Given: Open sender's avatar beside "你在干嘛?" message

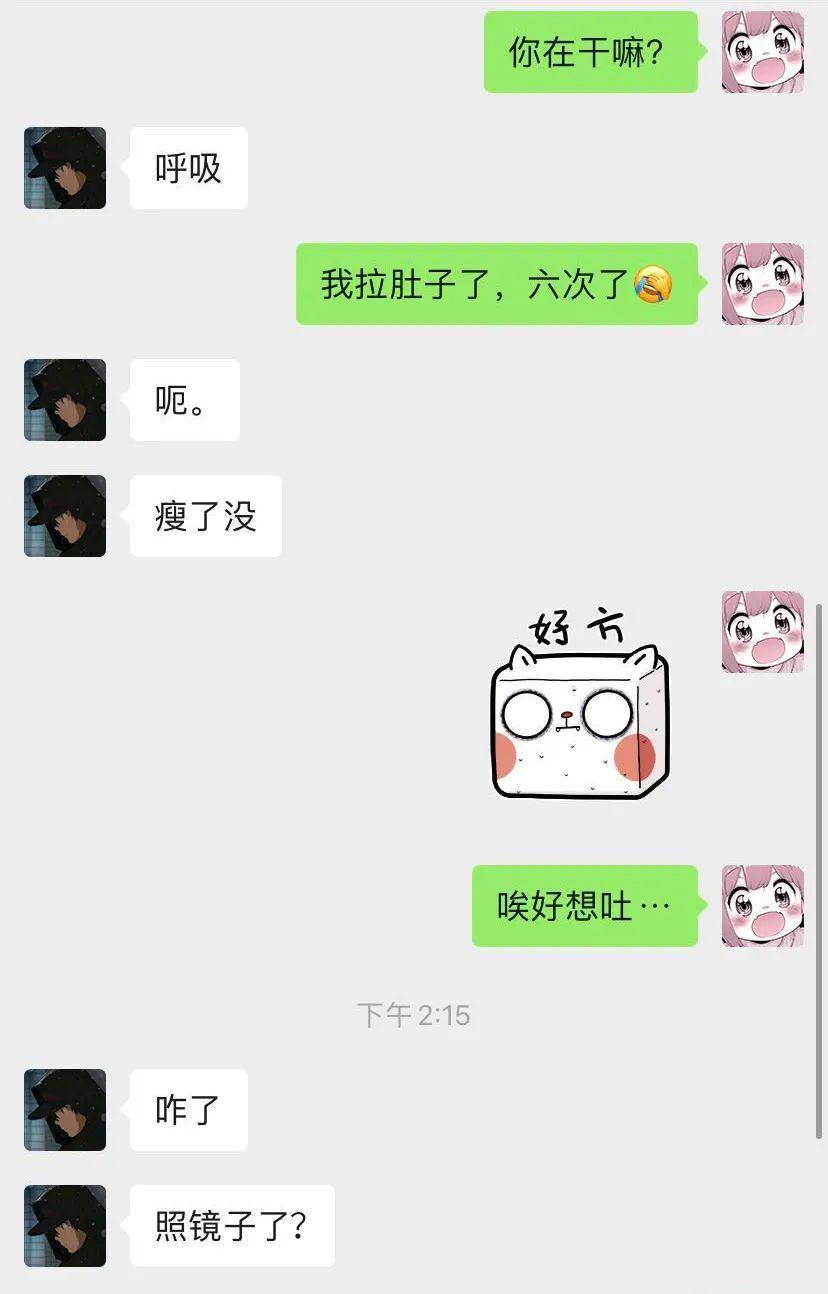Looking at the screenshot, I should click(x=763, y=52).
